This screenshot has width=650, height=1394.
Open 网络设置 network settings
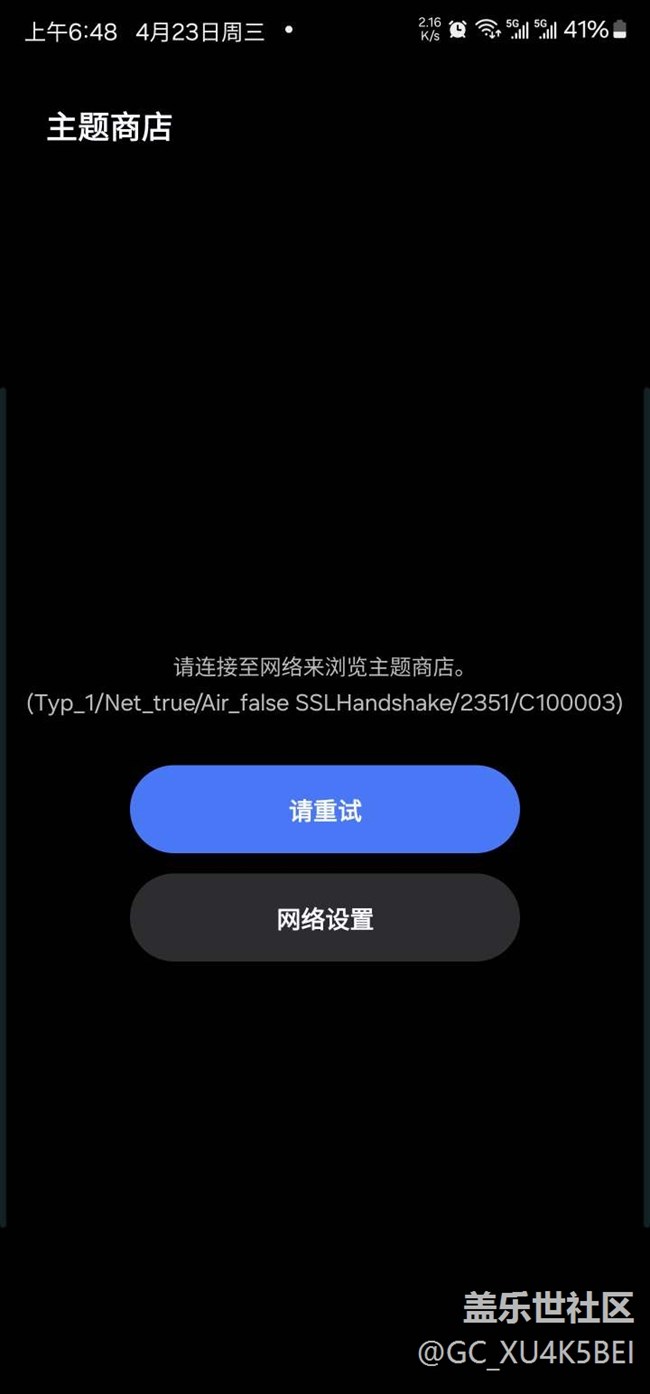tap(324, 918)
